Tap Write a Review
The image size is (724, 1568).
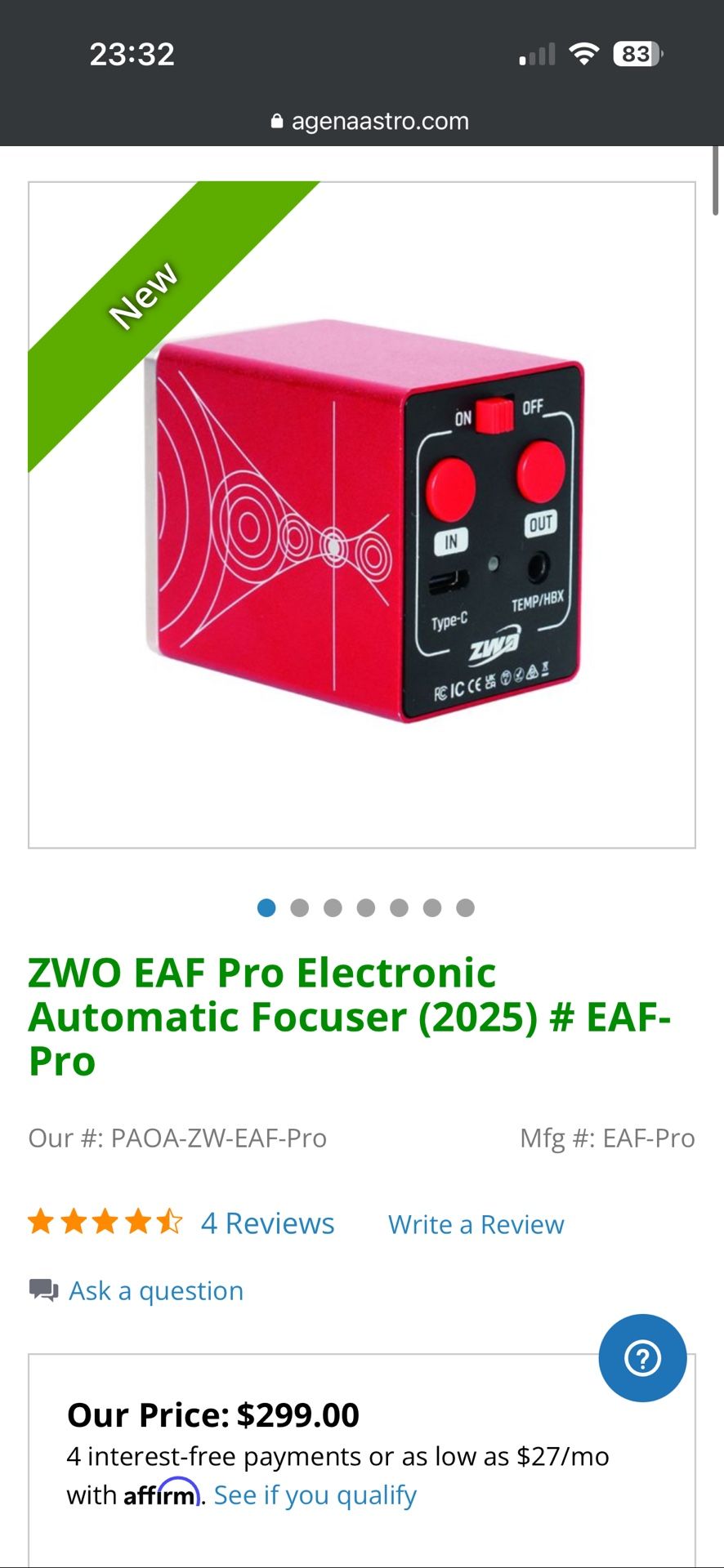(476, 1224)
